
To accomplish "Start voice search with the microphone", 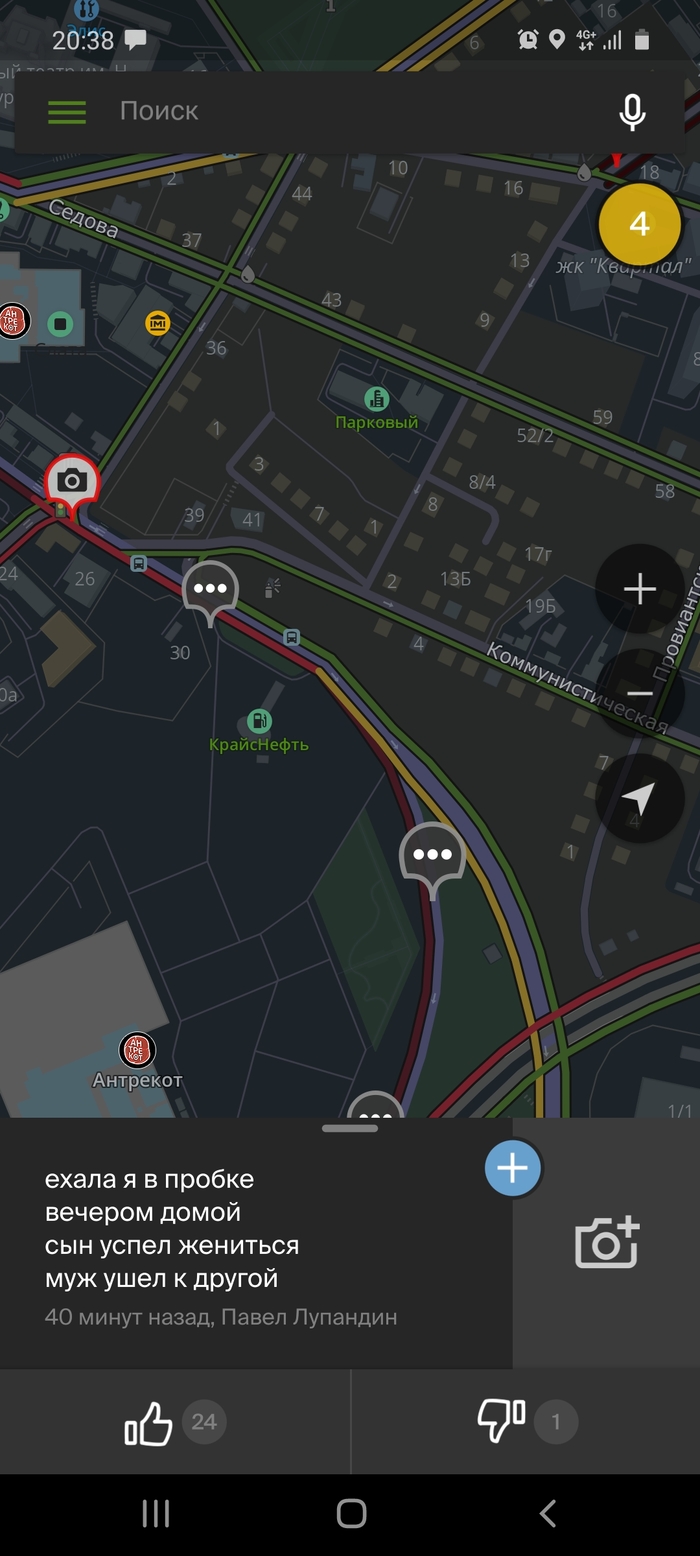I will tap(632, 112).
